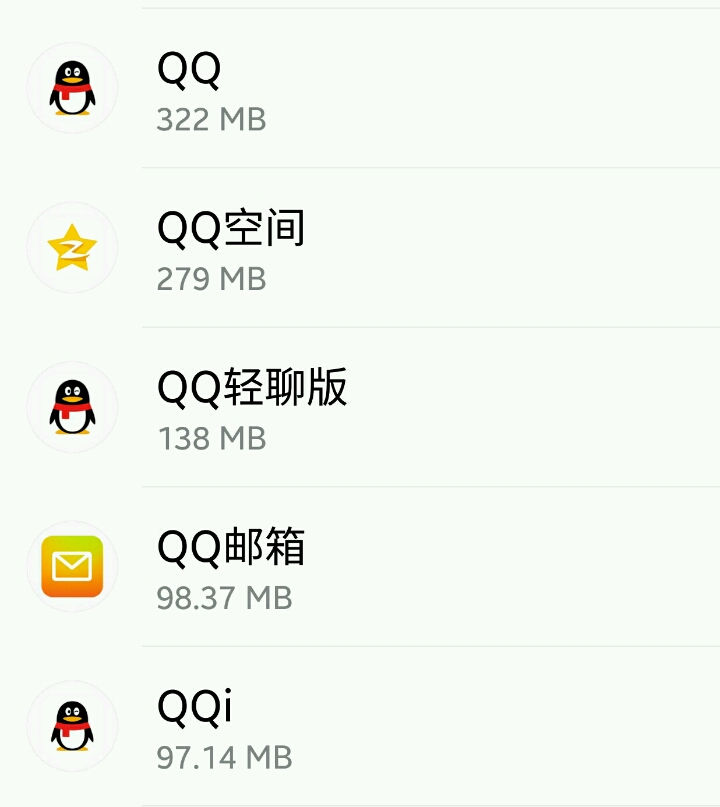Select QQ空间 from the app list
720x807 pixels.
pyautogui.click(x=360, y=248)
